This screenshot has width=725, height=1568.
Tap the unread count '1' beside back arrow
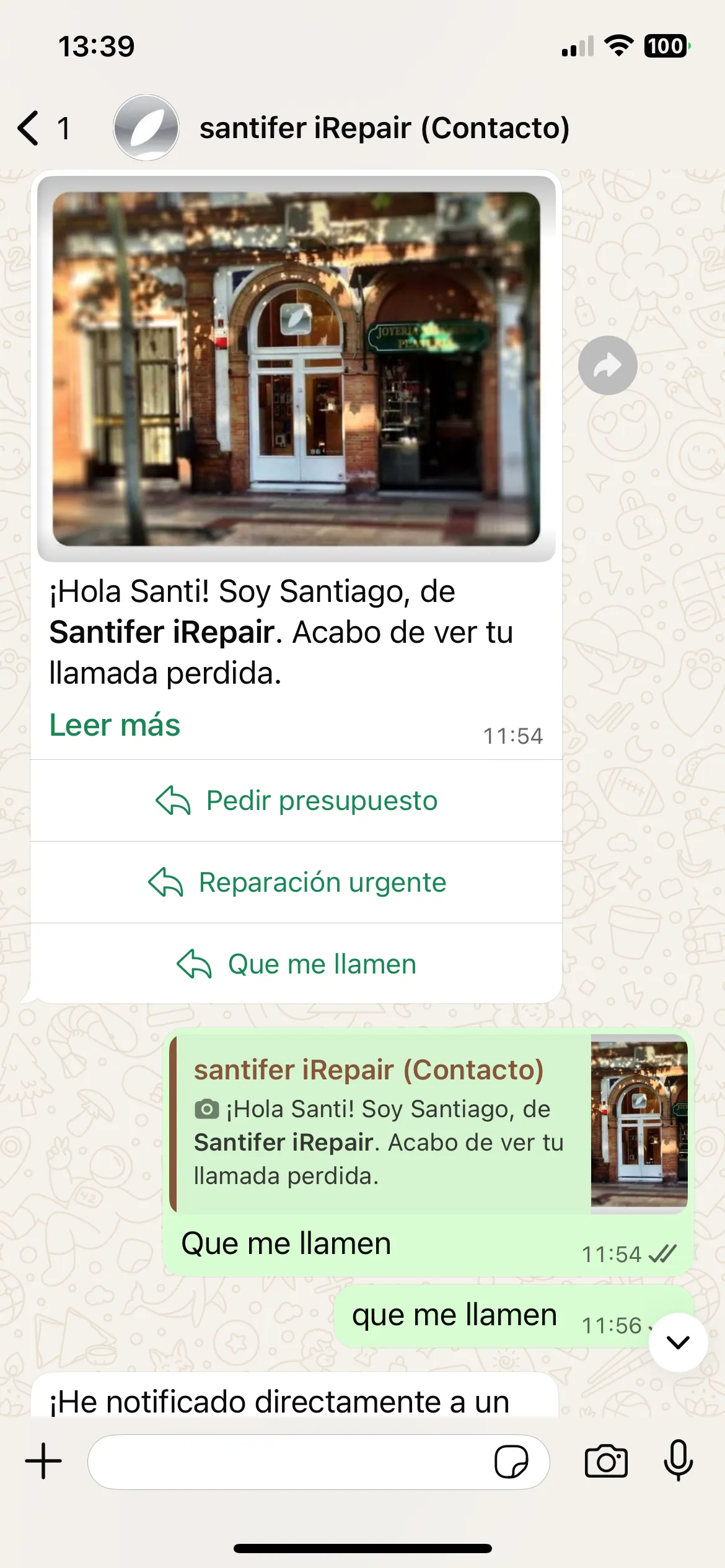[64, 127]
